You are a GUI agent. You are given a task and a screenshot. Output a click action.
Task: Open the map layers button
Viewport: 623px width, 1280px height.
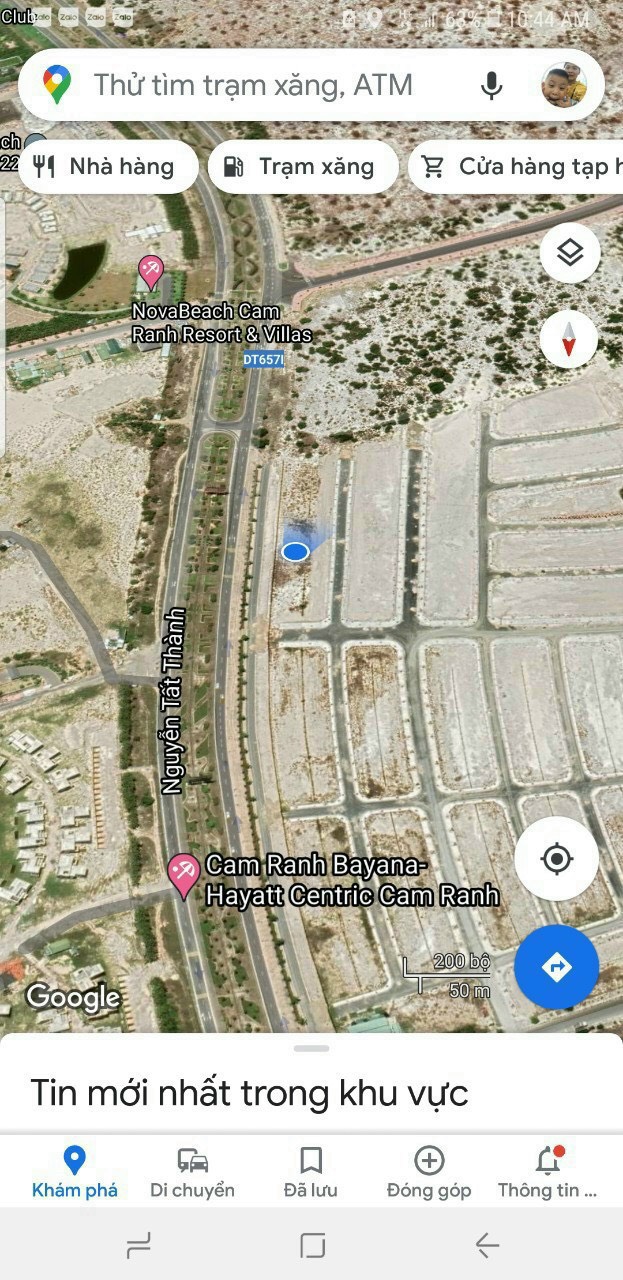point(569,253)
